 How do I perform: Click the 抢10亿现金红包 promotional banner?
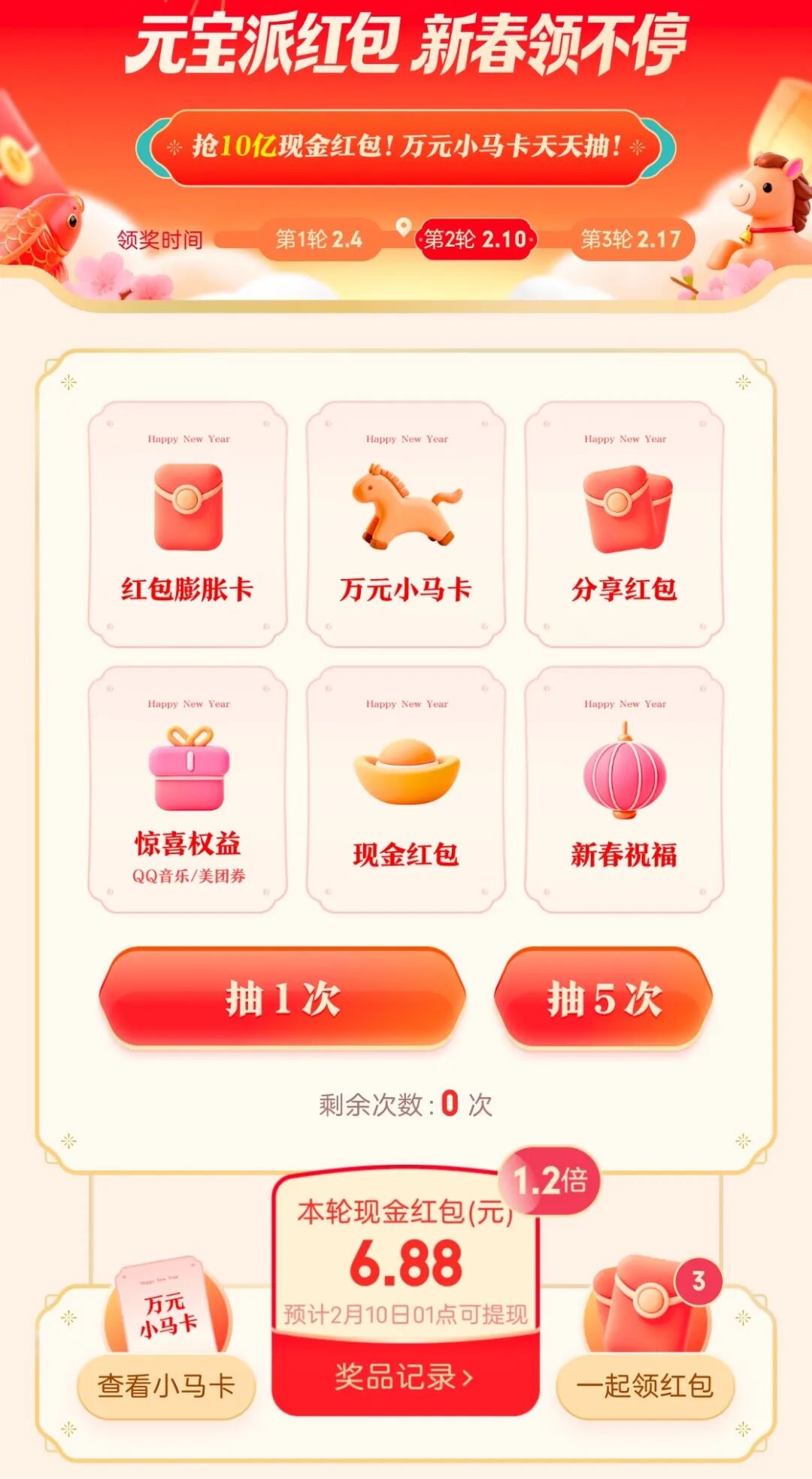click(x=406, y=144)
